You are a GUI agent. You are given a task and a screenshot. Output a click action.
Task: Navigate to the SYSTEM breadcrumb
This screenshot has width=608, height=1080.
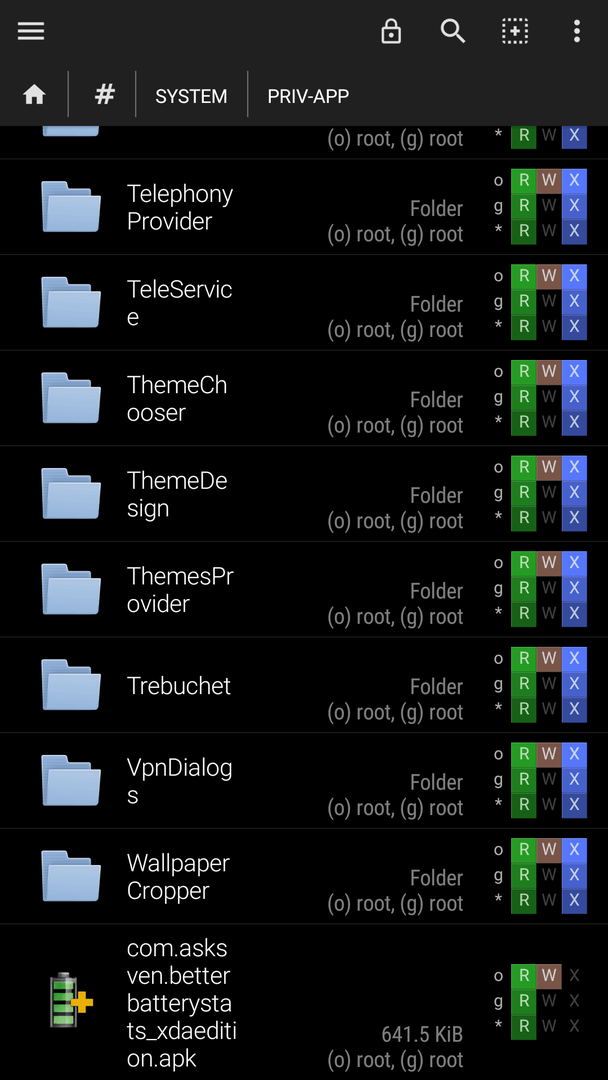click(191, 96)
